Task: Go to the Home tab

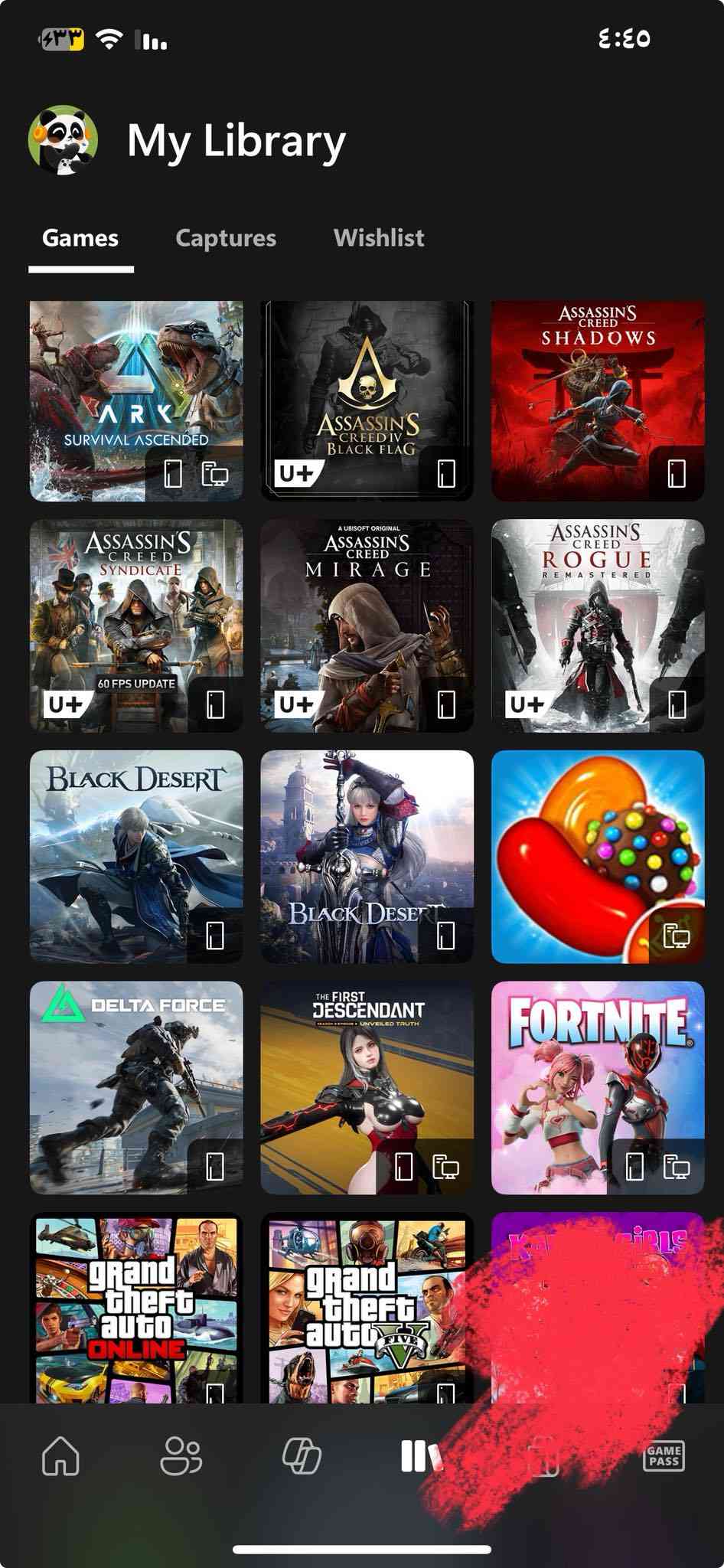Action: (x=60, y=1456)
